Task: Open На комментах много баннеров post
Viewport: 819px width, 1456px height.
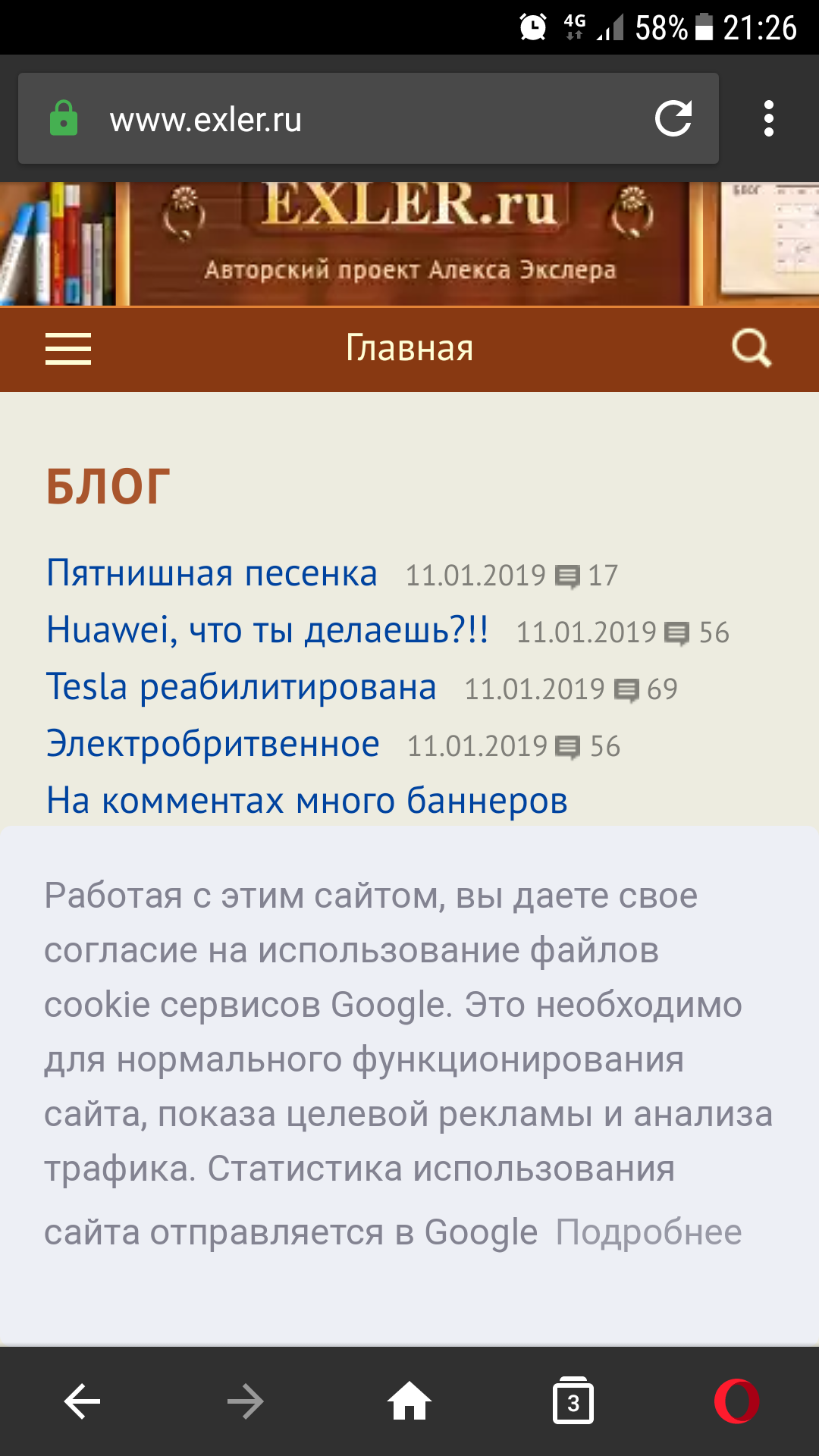Action: click(307, 801)
